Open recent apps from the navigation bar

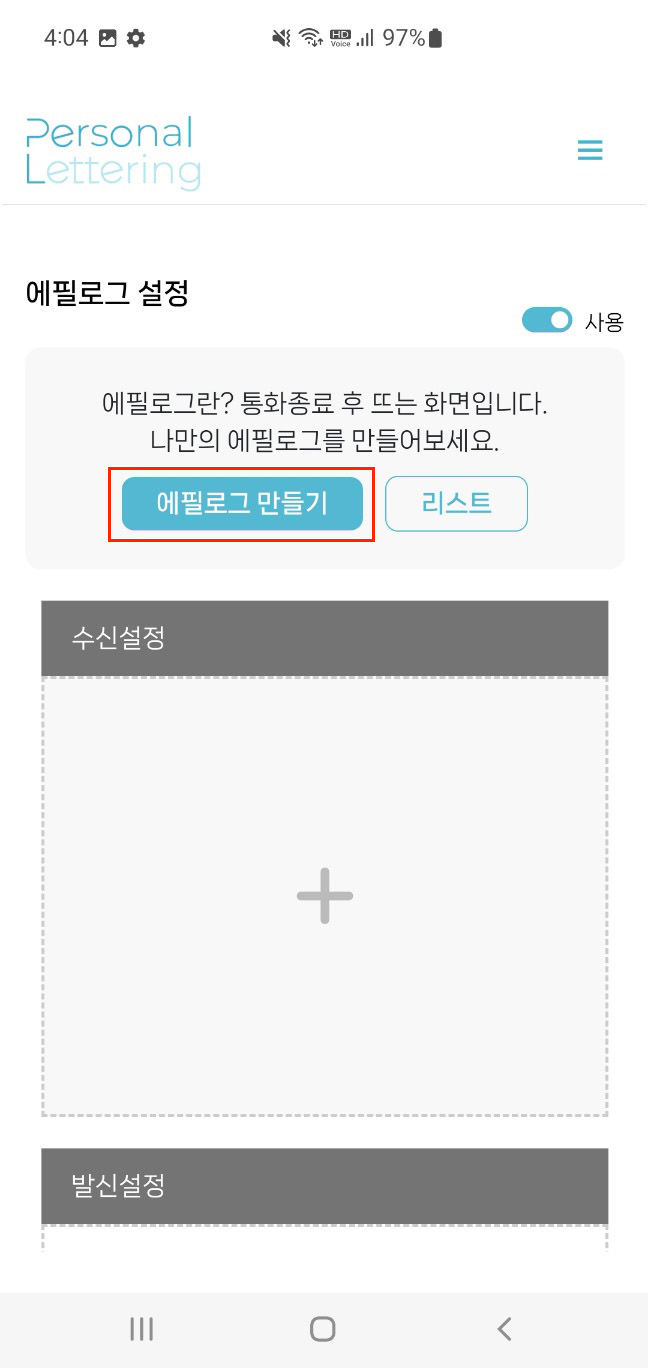coord(142,1328)
